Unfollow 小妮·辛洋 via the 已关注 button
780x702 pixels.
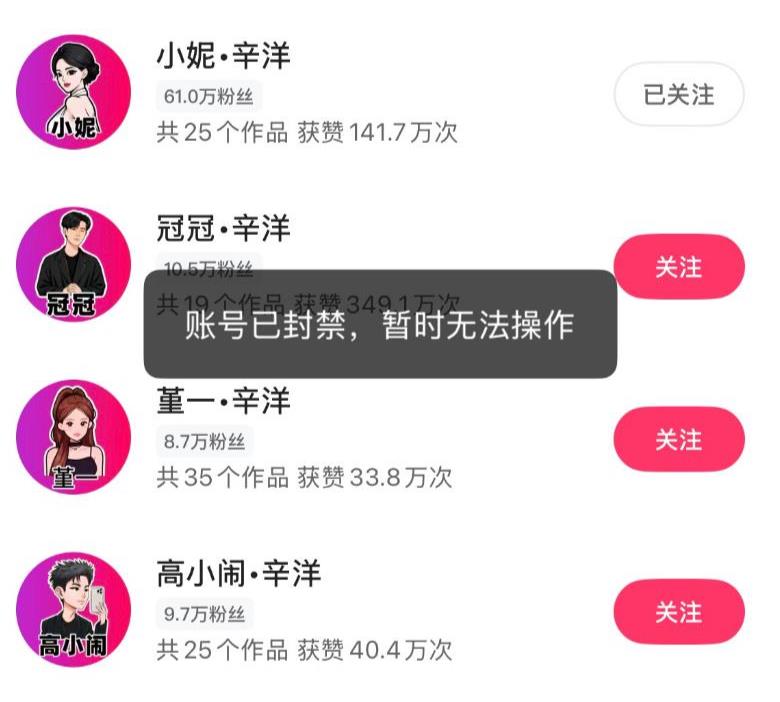click(x=678, y=95)
